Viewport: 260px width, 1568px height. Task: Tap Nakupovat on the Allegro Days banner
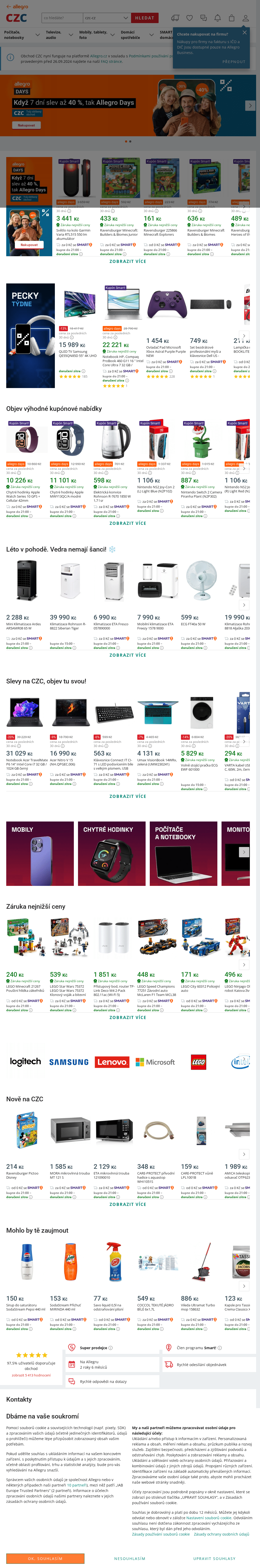(26, 125)
